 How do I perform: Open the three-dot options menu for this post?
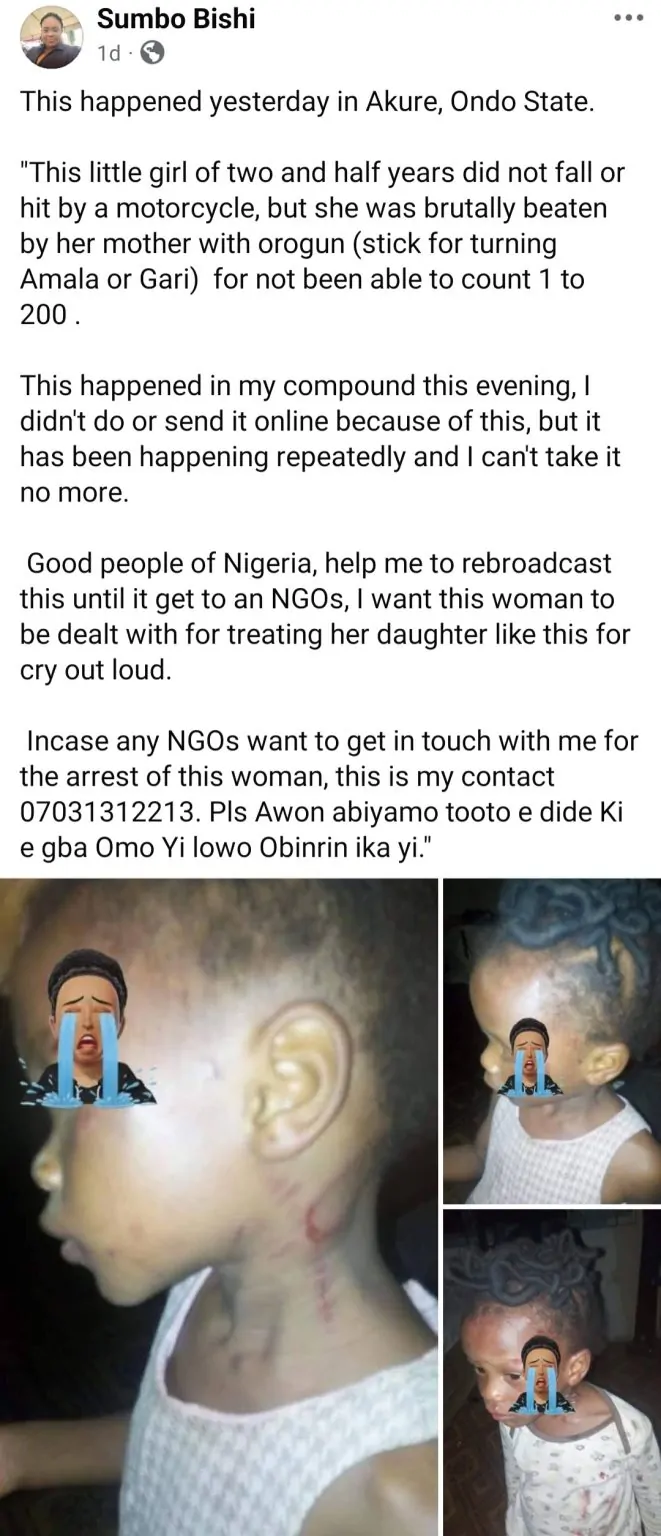coord(630,18)
